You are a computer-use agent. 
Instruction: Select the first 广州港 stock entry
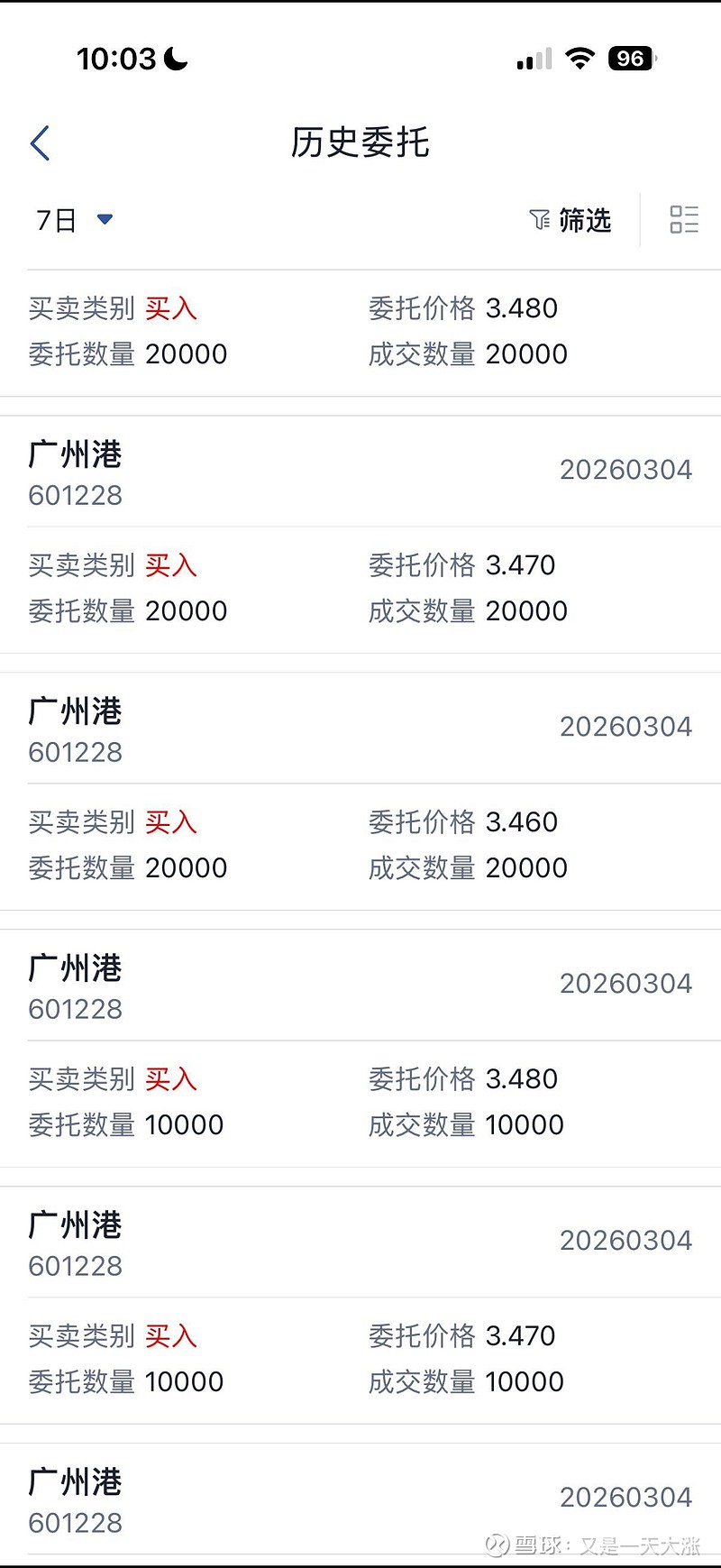click(76, 455)
